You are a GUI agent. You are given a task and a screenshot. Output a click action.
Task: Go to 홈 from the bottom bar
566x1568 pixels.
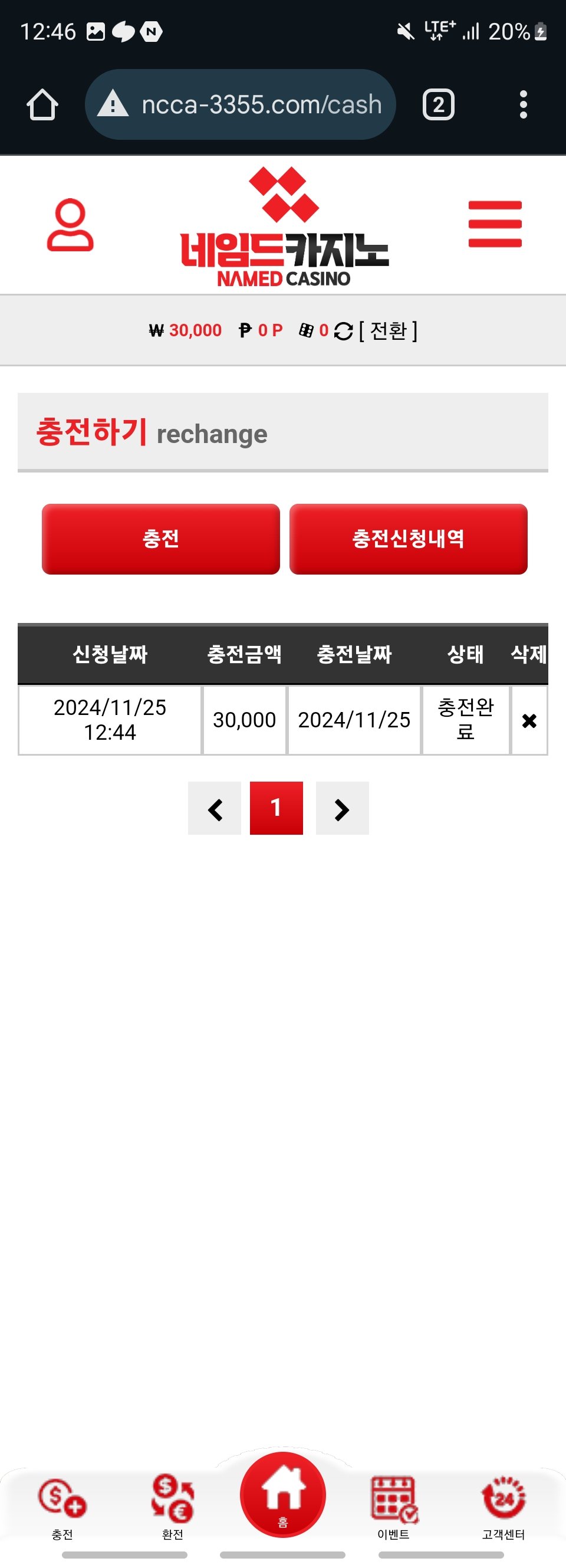click(283, 1495)
